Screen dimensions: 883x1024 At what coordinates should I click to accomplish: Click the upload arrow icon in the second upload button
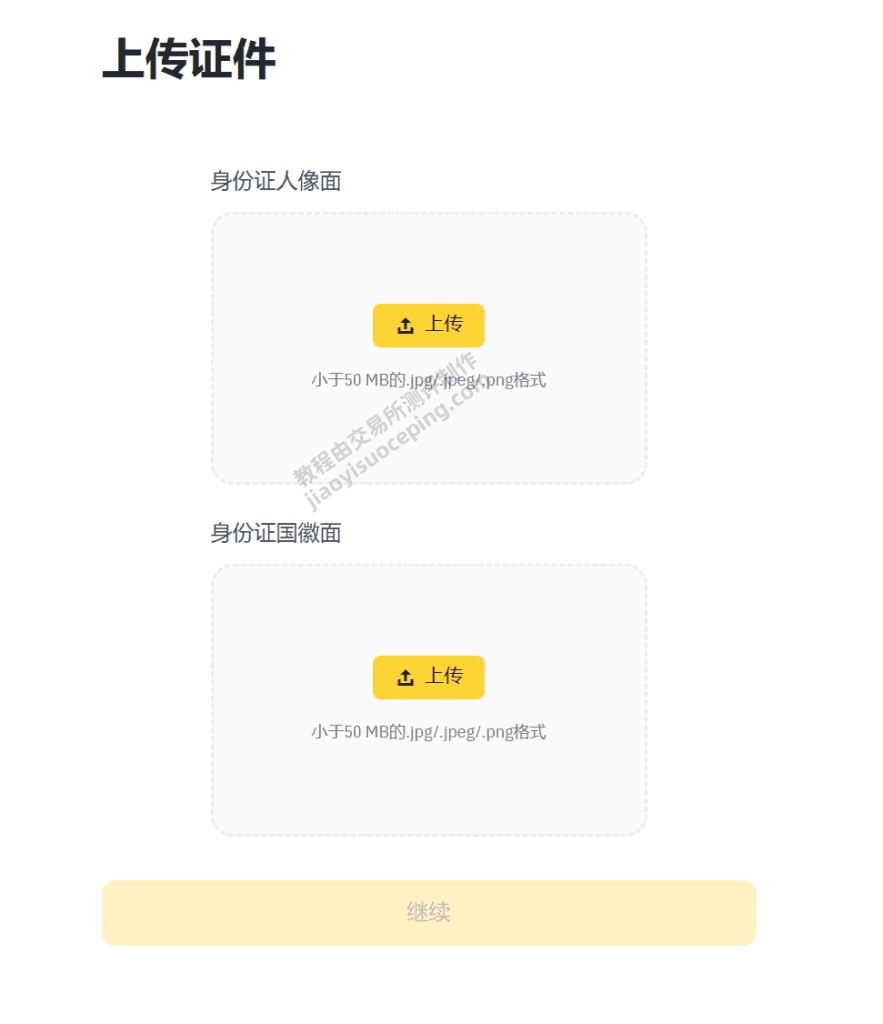tap(404, 677)
